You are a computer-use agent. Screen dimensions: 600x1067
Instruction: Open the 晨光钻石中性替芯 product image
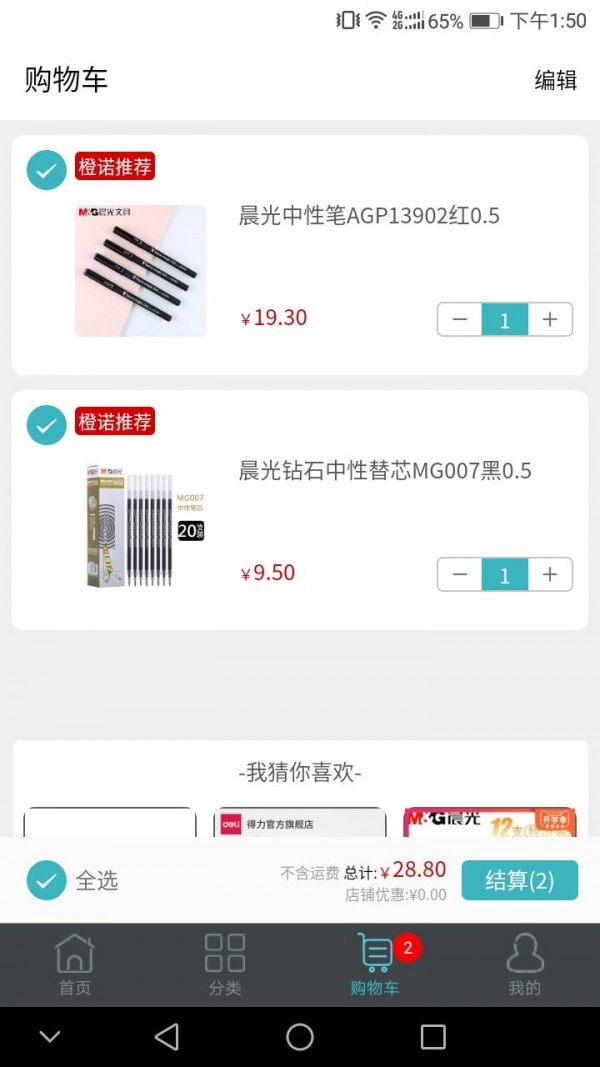pyautogui.click(x=141, y=526)
